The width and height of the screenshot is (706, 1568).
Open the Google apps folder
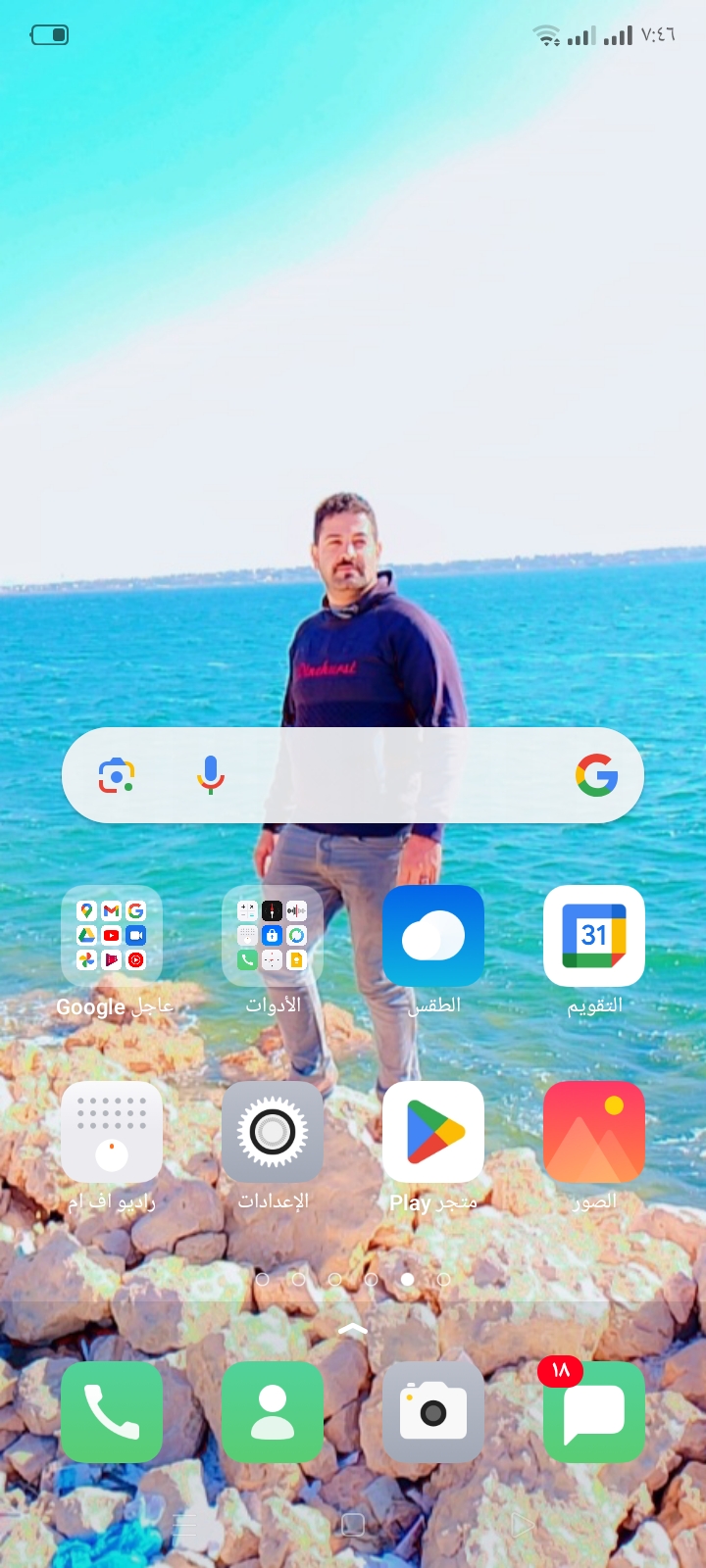pyautogui.click(x=112, y=936)
